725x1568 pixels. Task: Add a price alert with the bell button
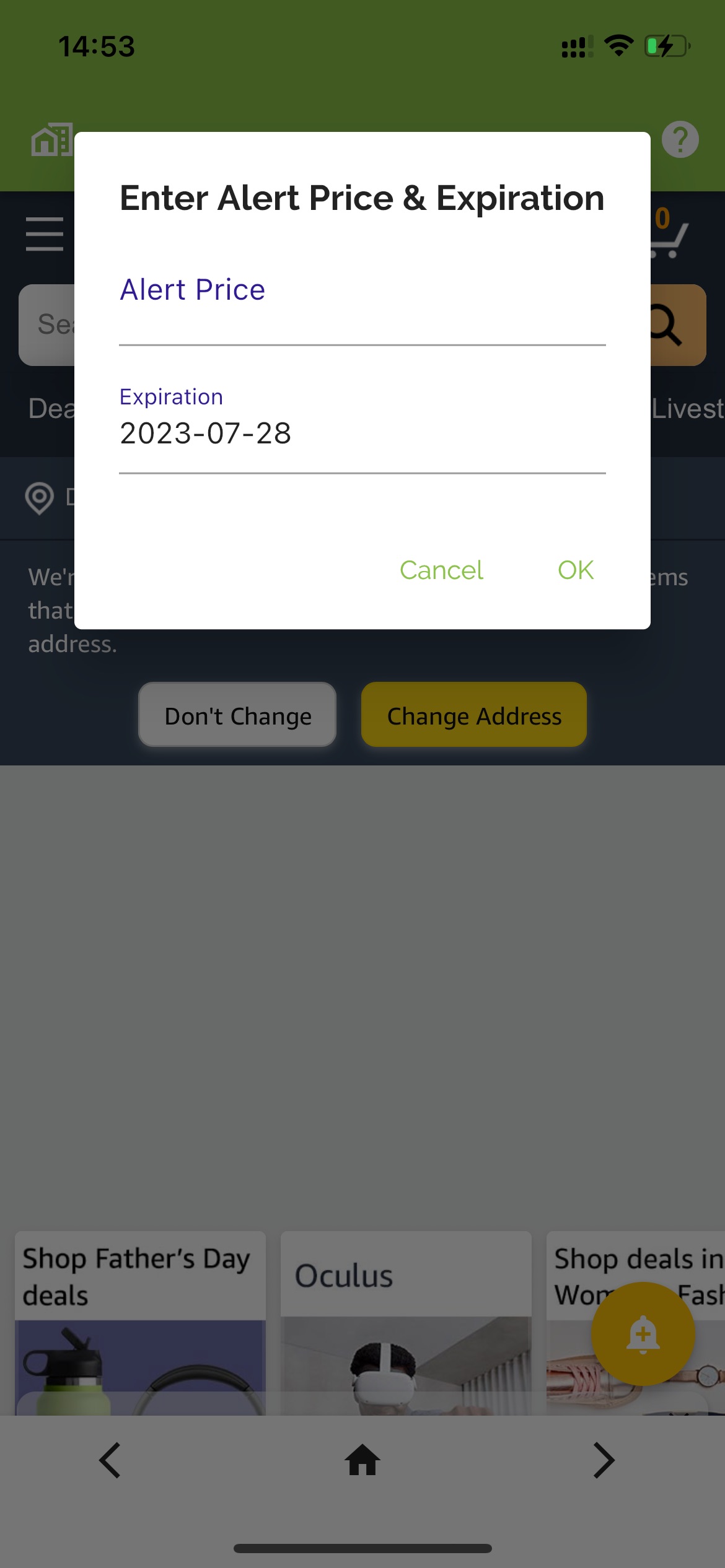point(643,1334)
